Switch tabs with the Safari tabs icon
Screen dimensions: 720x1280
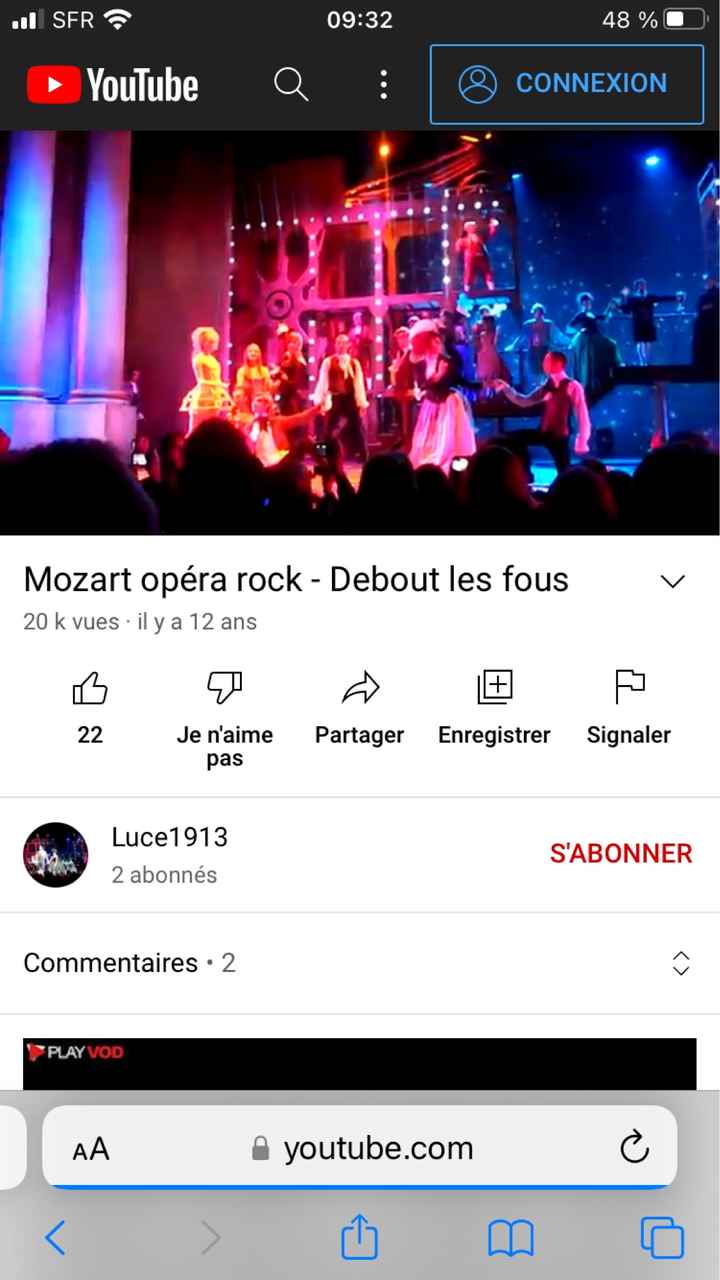click(x=662, y=1238)
